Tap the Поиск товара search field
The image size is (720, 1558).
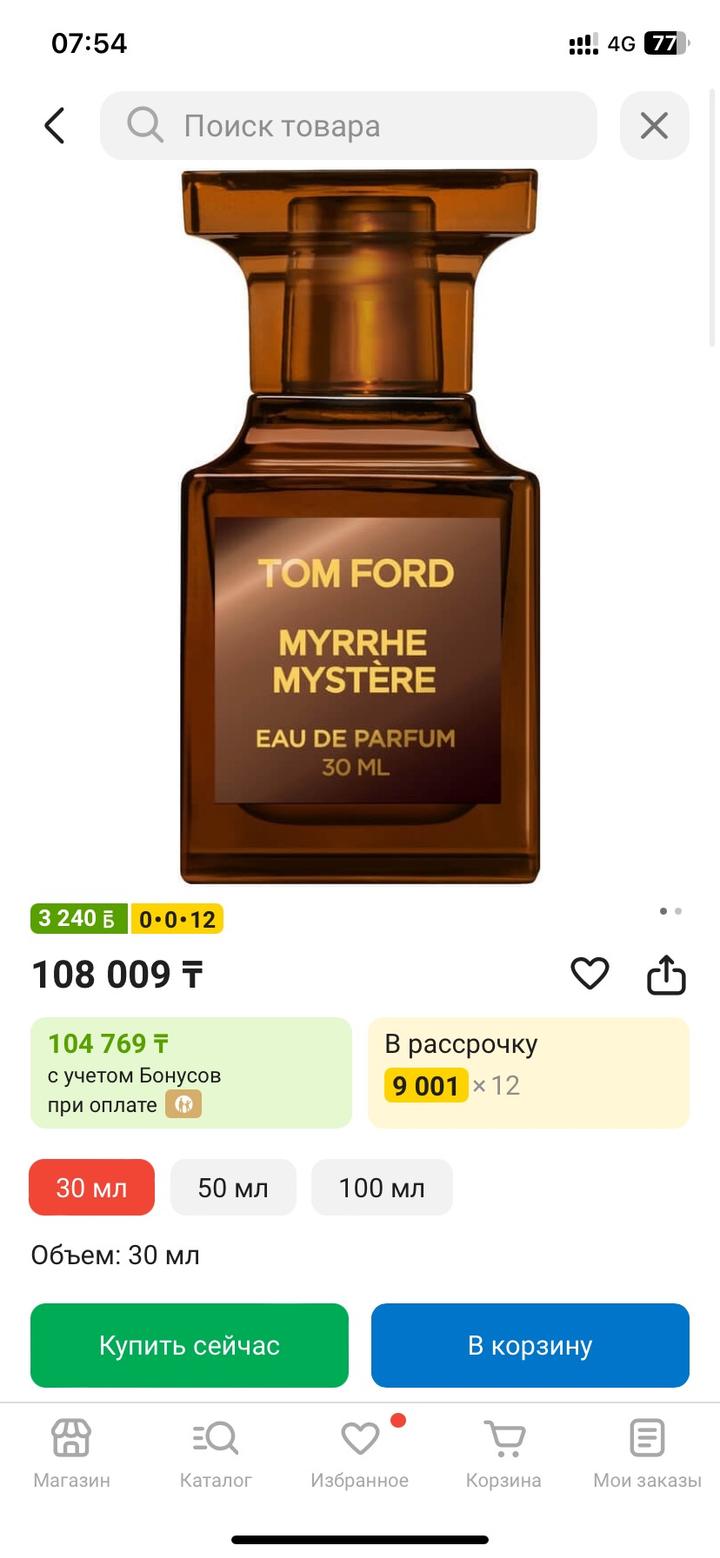click(x=348, y=126)
